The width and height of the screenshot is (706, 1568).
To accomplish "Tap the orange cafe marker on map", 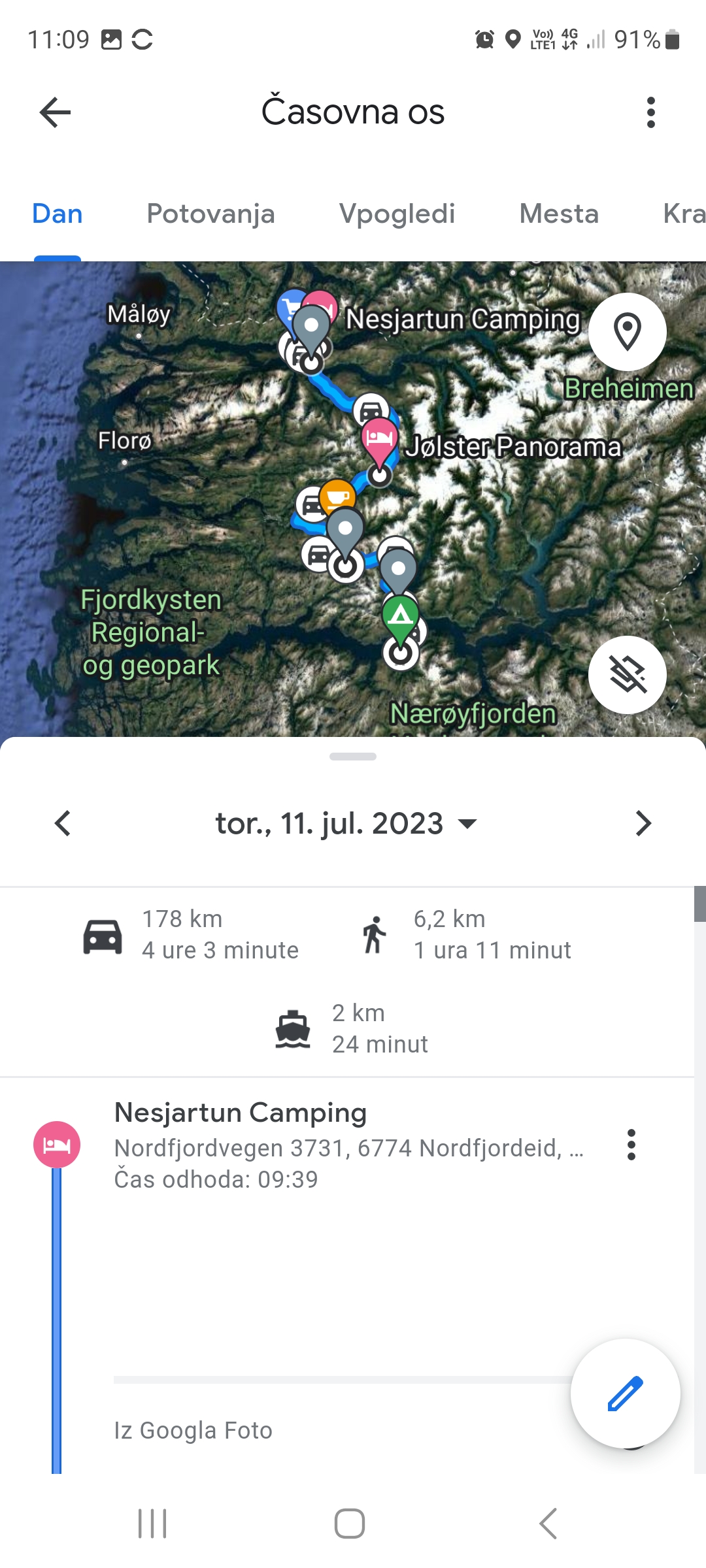I will (x=337, y=497).
